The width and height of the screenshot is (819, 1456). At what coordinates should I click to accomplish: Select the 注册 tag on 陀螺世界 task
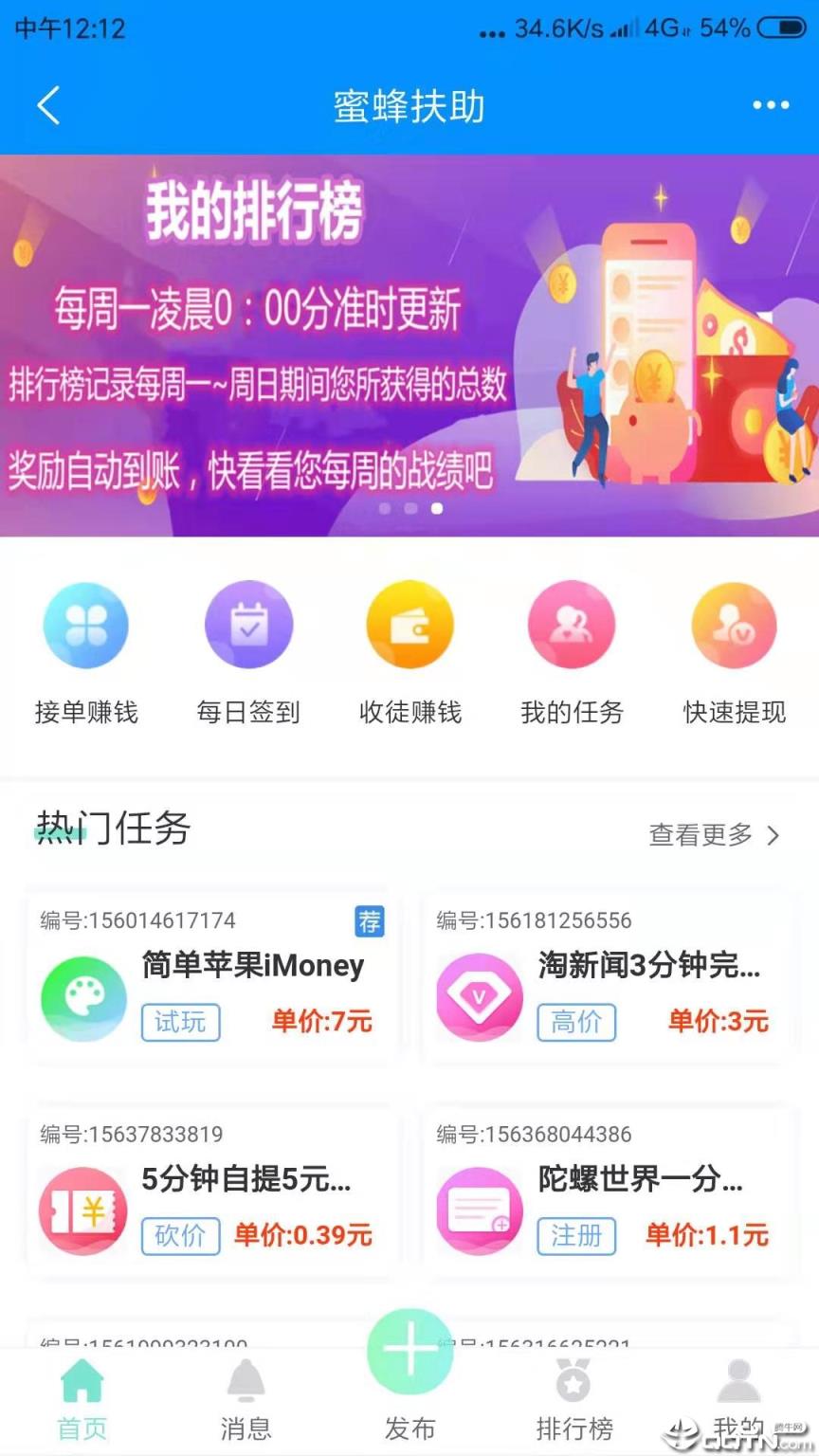coord(576,1236)
